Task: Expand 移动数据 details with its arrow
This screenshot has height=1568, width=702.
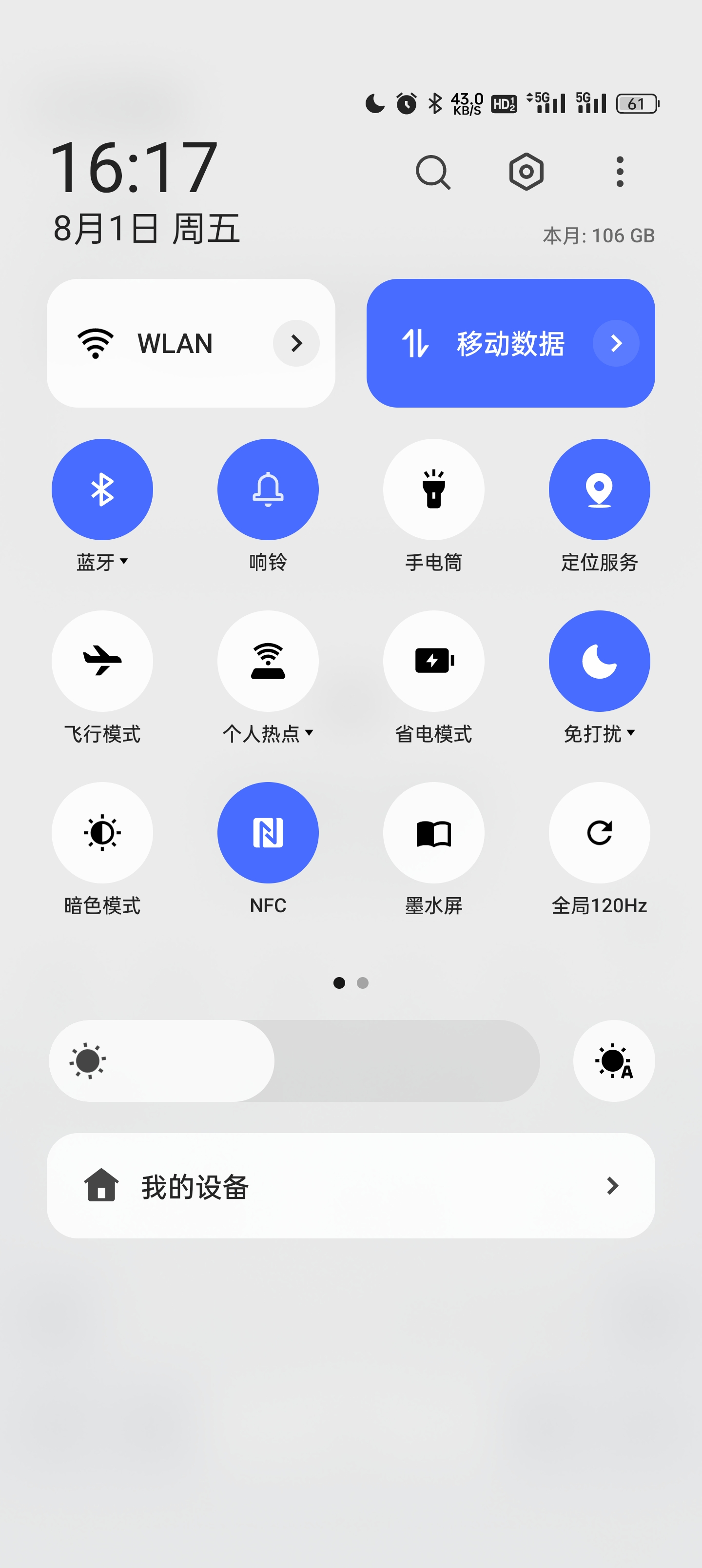Action: pos(616,343)
